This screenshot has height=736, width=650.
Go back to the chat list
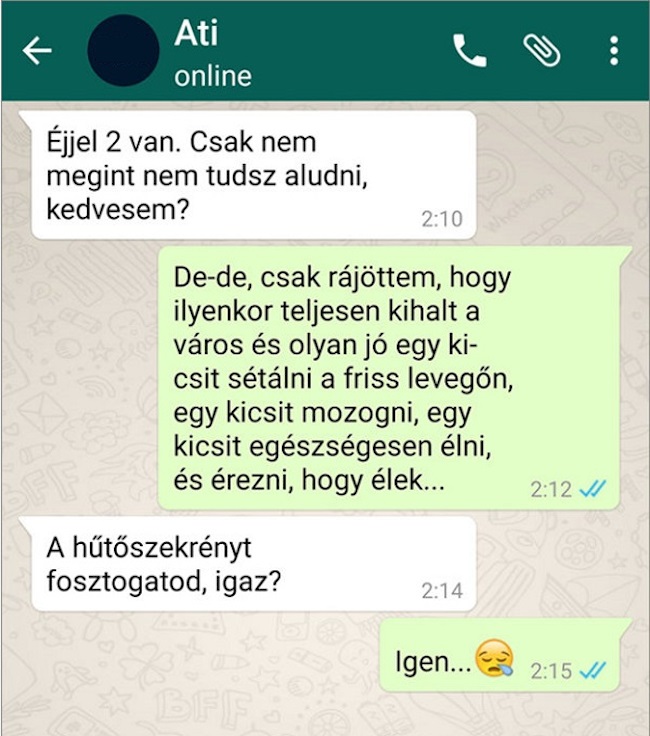pos(37,51)
